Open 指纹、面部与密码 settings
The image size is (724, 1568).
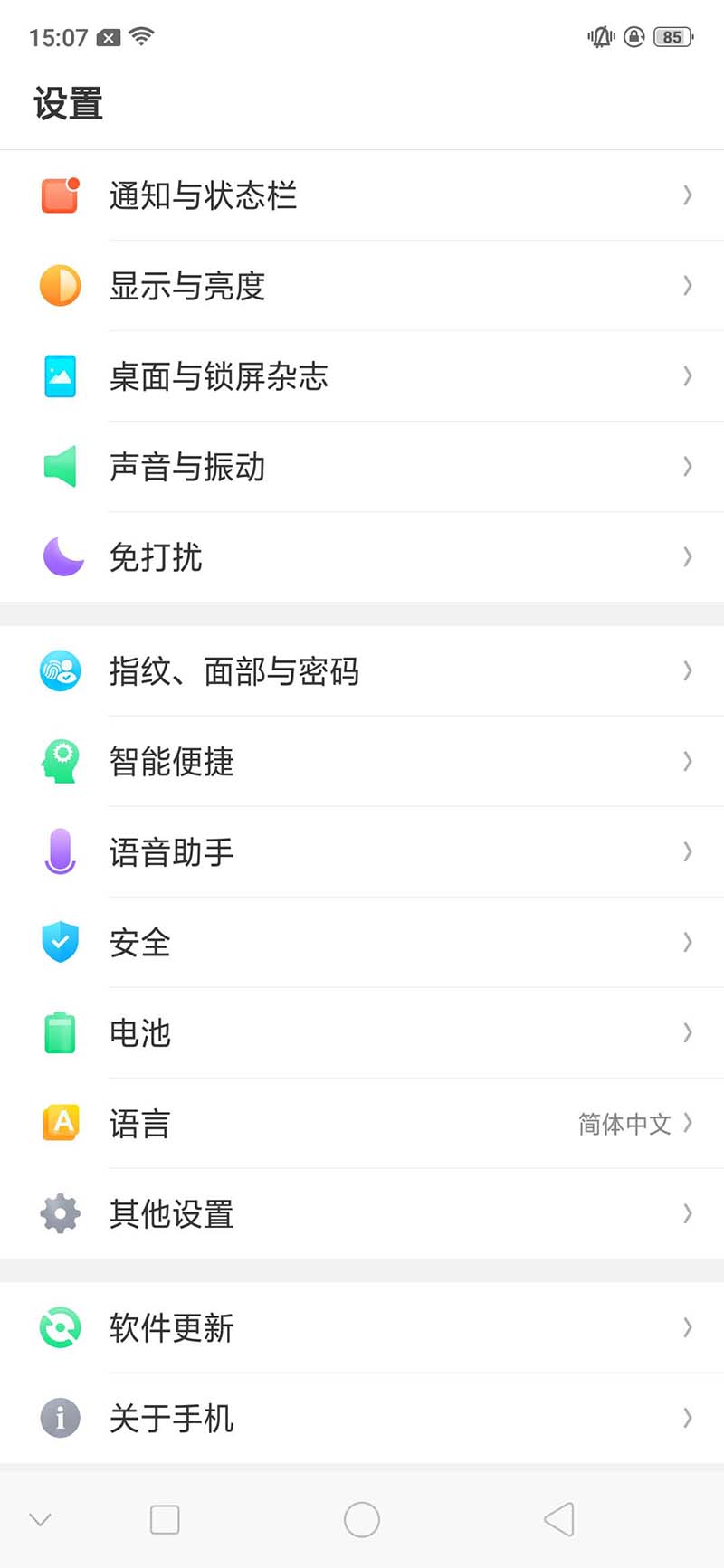pos(362,671)
